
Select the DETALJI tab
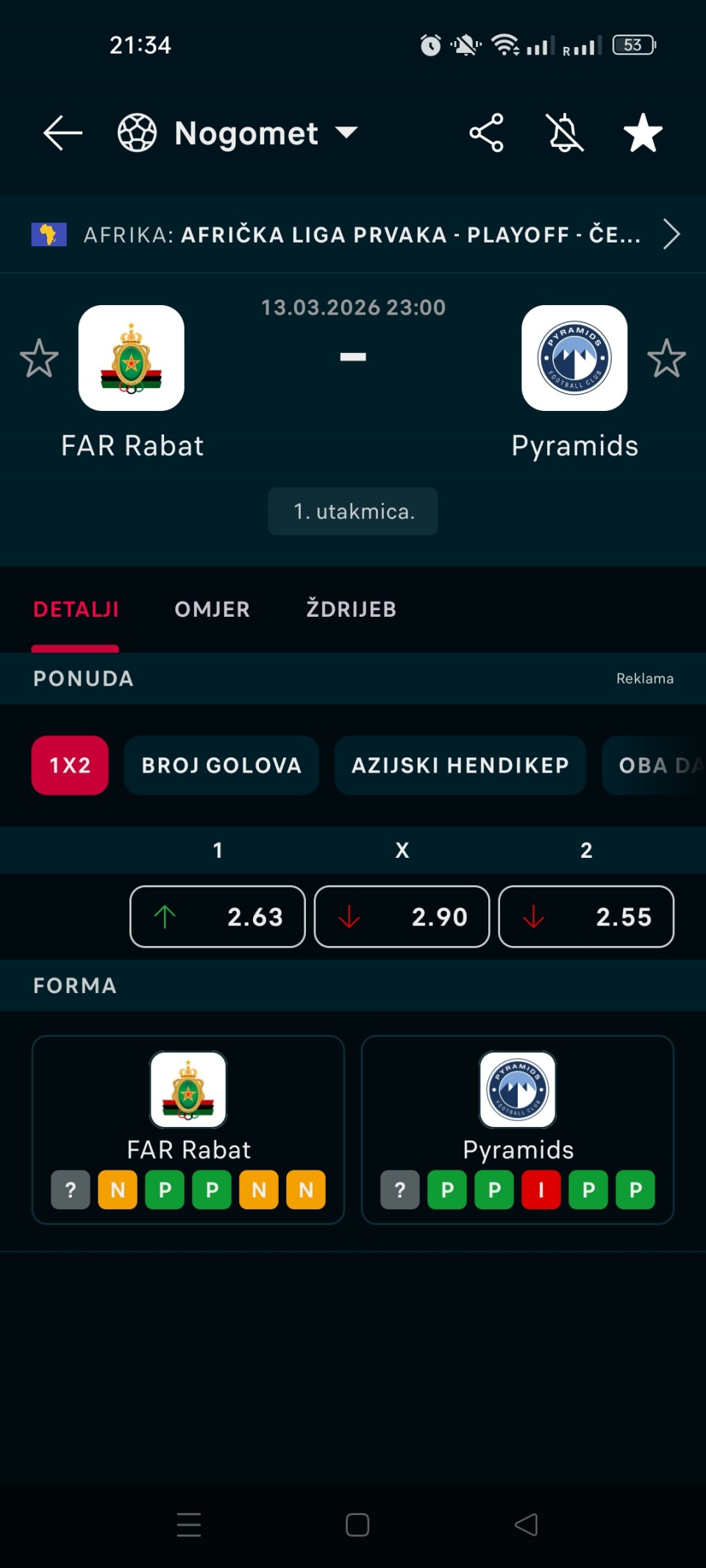[76, 609]
